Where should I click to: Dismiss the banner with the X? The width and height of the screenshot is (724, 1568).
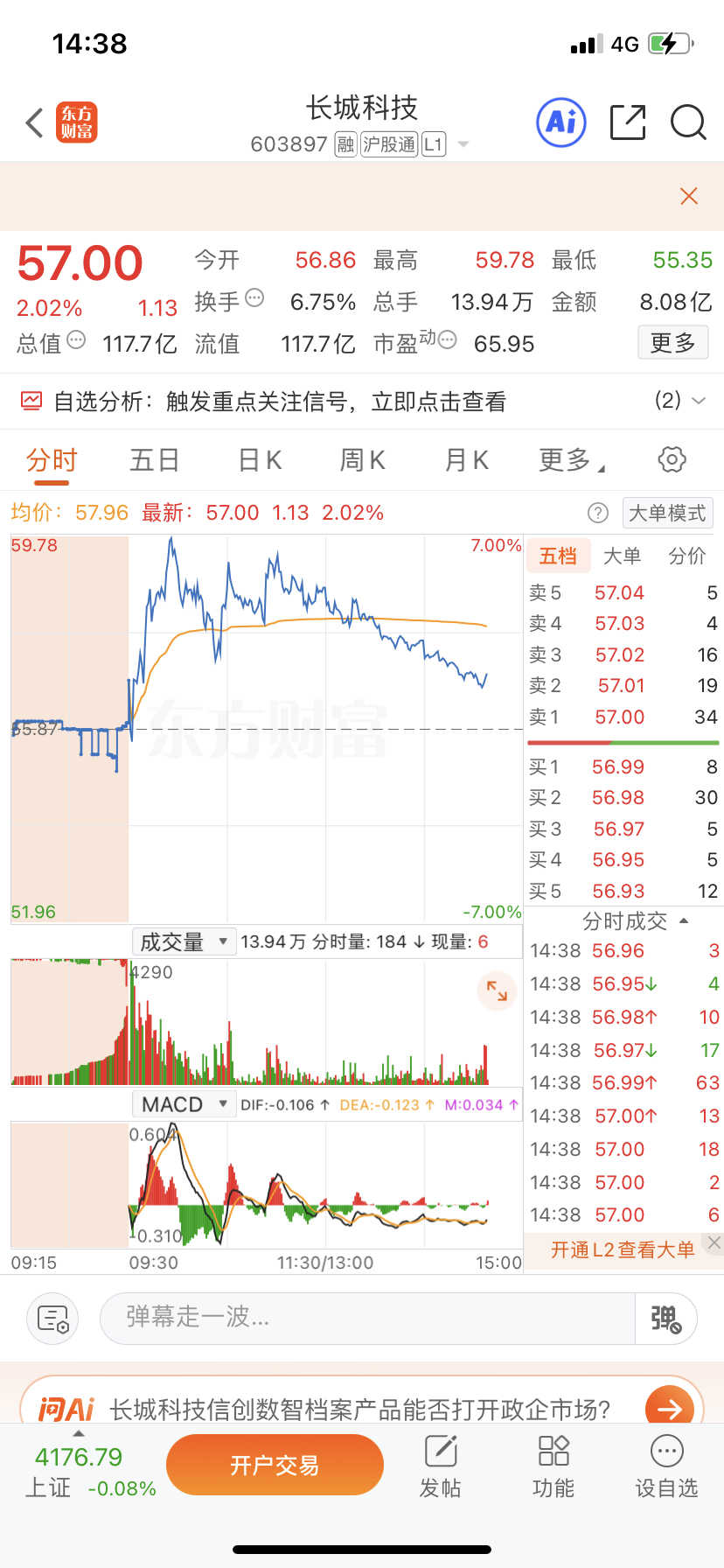689,196
